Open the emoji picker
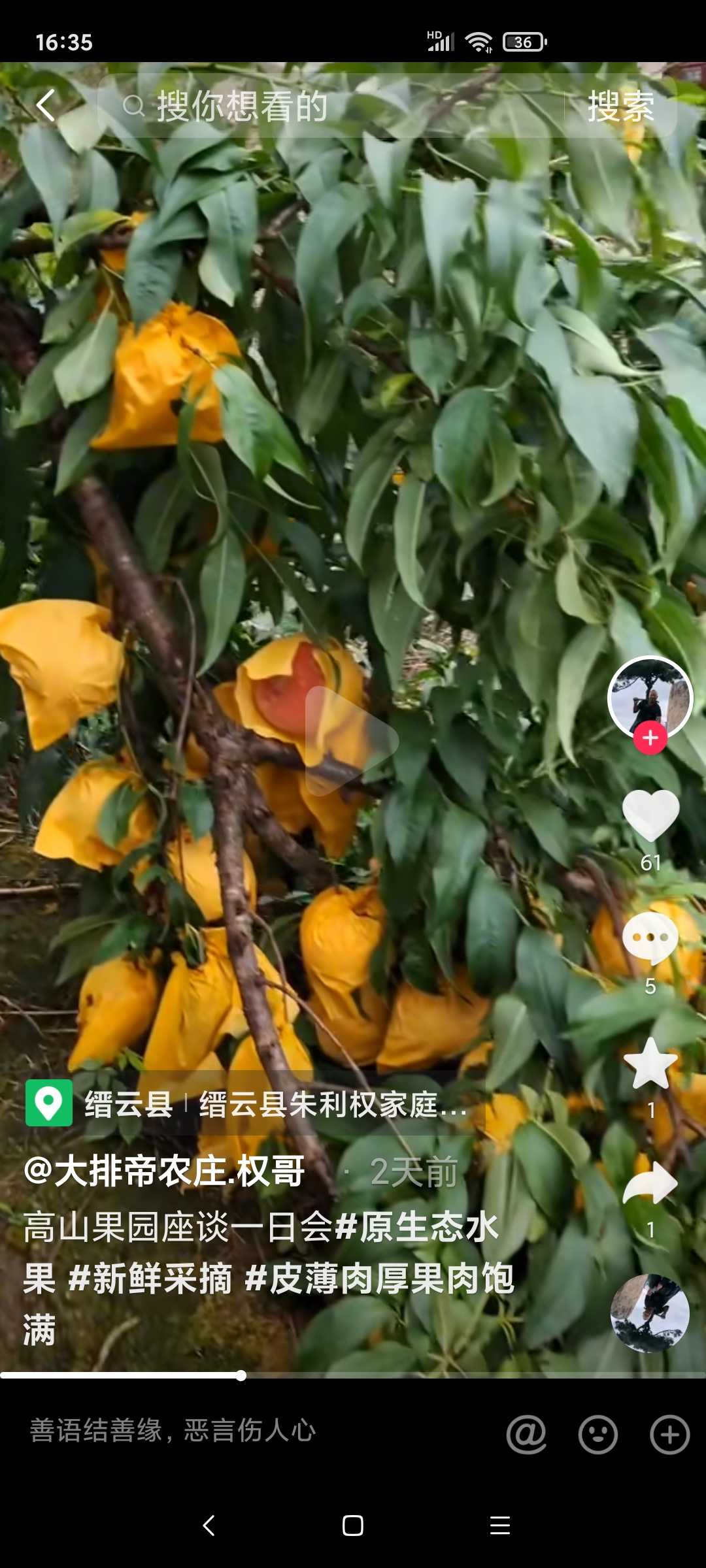This screenshot has height=1568, width=706. (597, 1435)
